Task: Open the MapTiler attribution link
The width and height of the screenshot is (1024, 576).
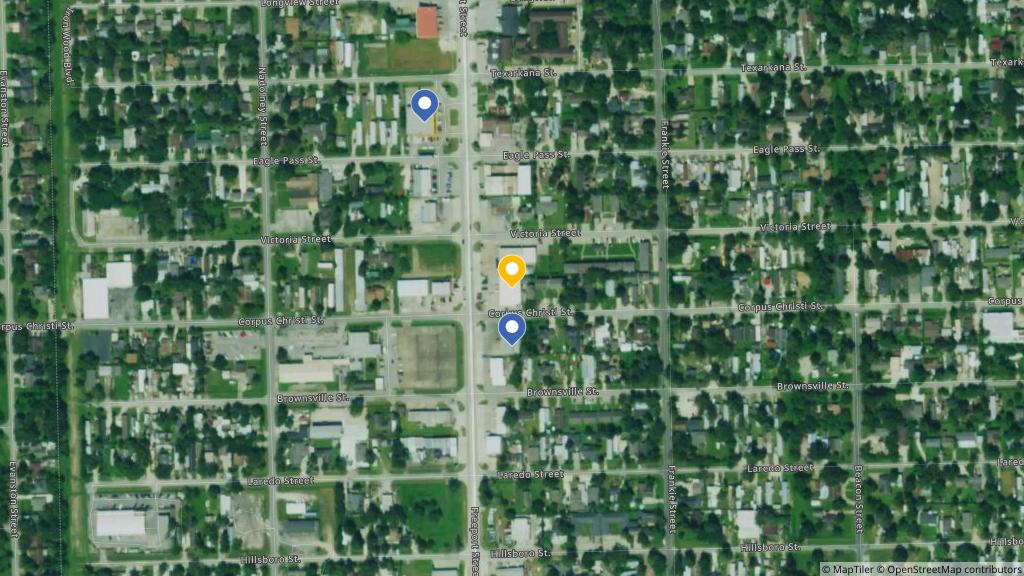Action: (x=851, y=569)
